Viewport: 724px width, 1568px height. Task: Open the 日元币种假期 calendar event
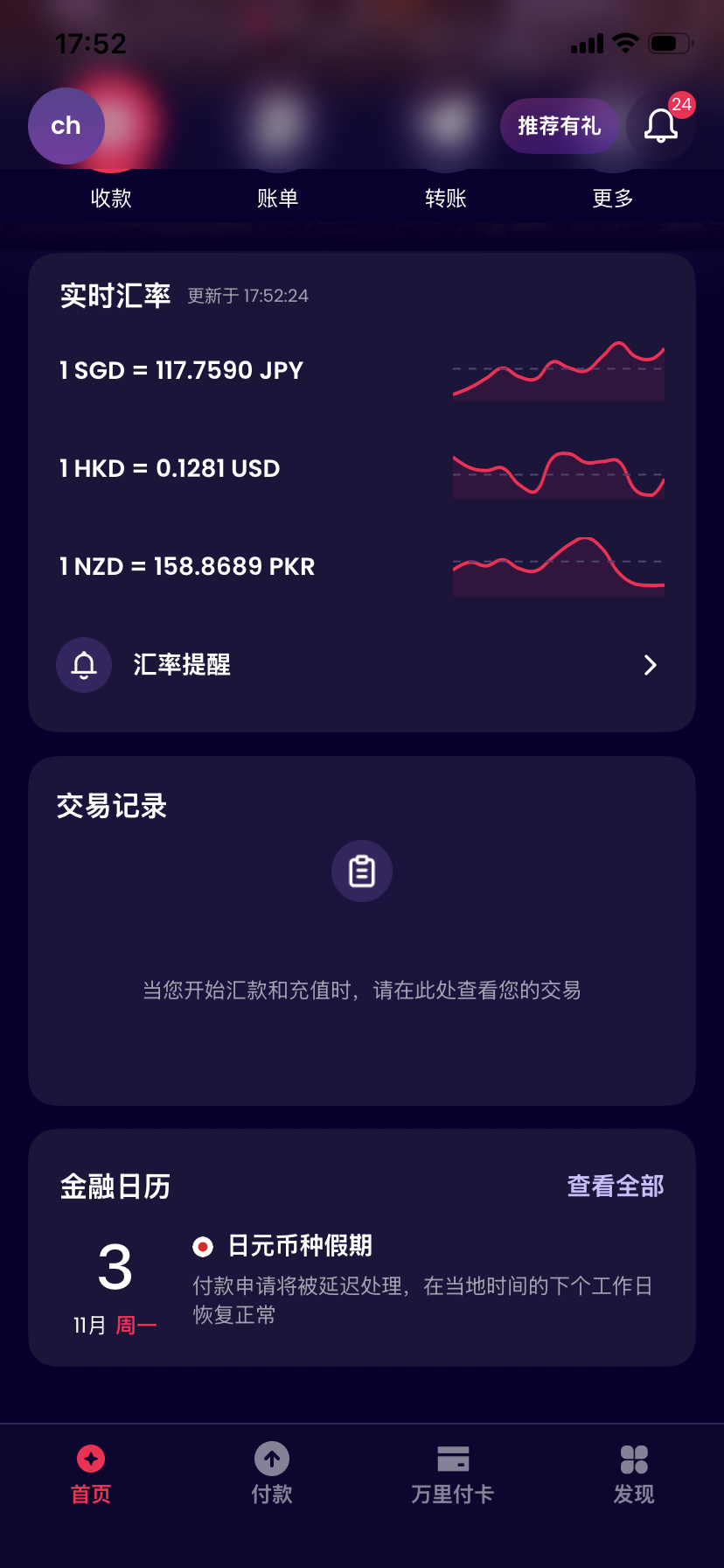tap(421, 1277)
